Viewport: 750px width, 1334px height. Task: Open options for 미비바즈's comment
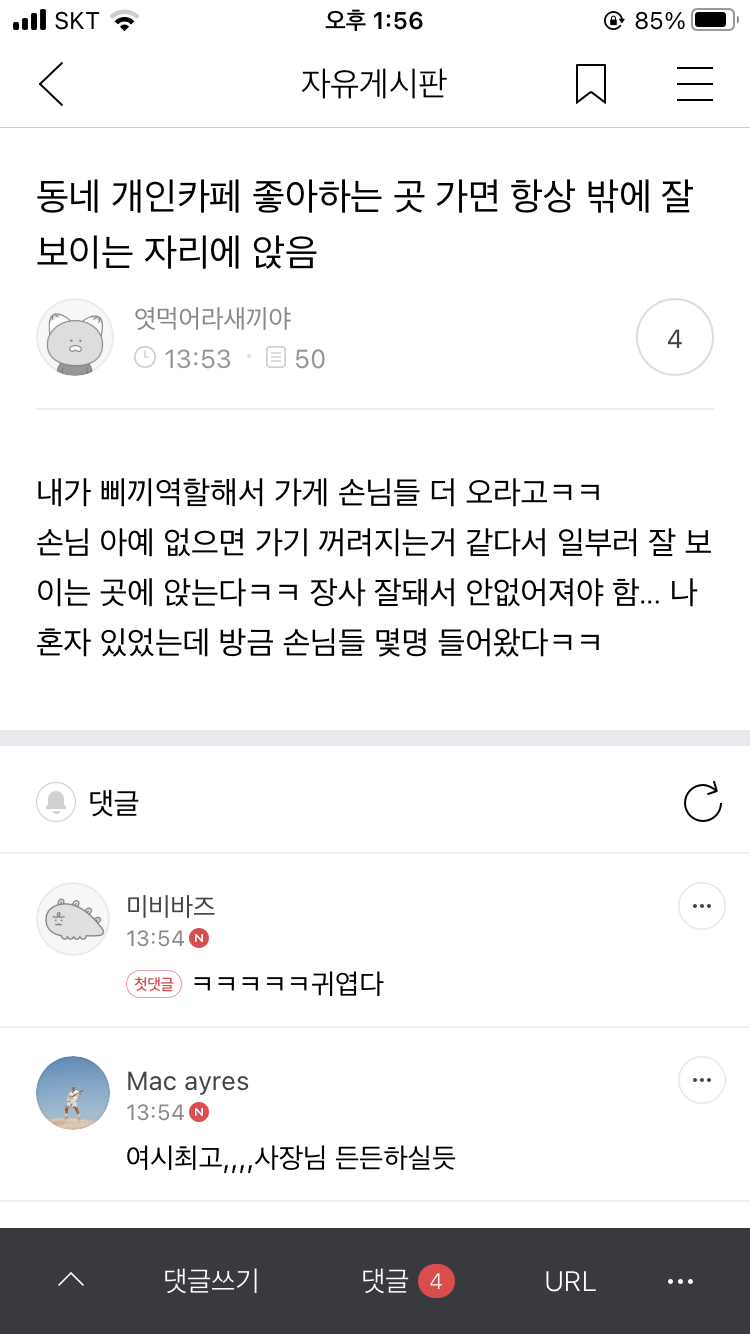point(701,906)
